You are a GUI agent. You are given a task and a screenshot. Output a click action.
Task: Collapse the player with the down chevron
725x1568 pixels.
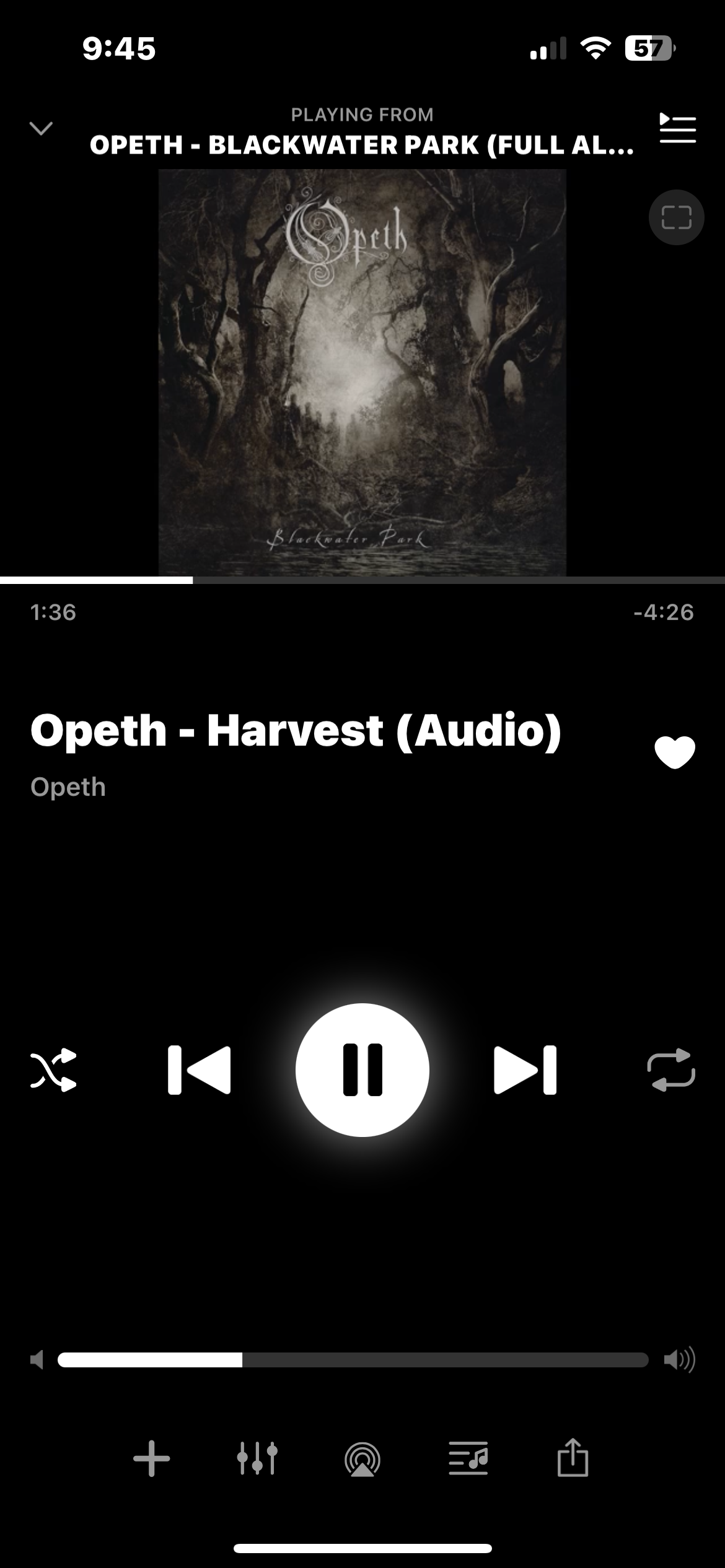[x=41, y=129]
